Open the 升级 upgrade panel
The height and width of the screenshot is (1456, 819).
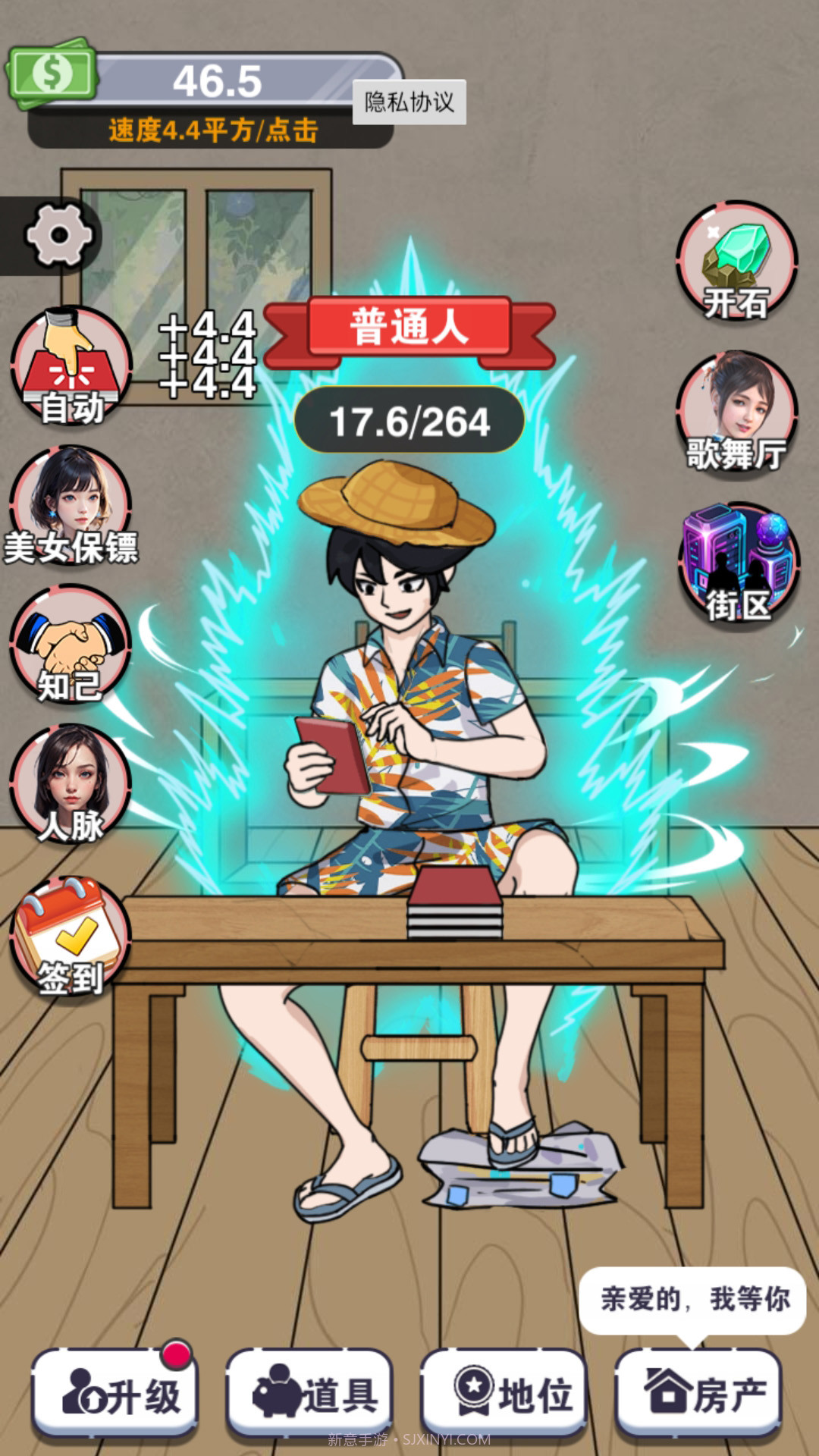point(115,1394)
